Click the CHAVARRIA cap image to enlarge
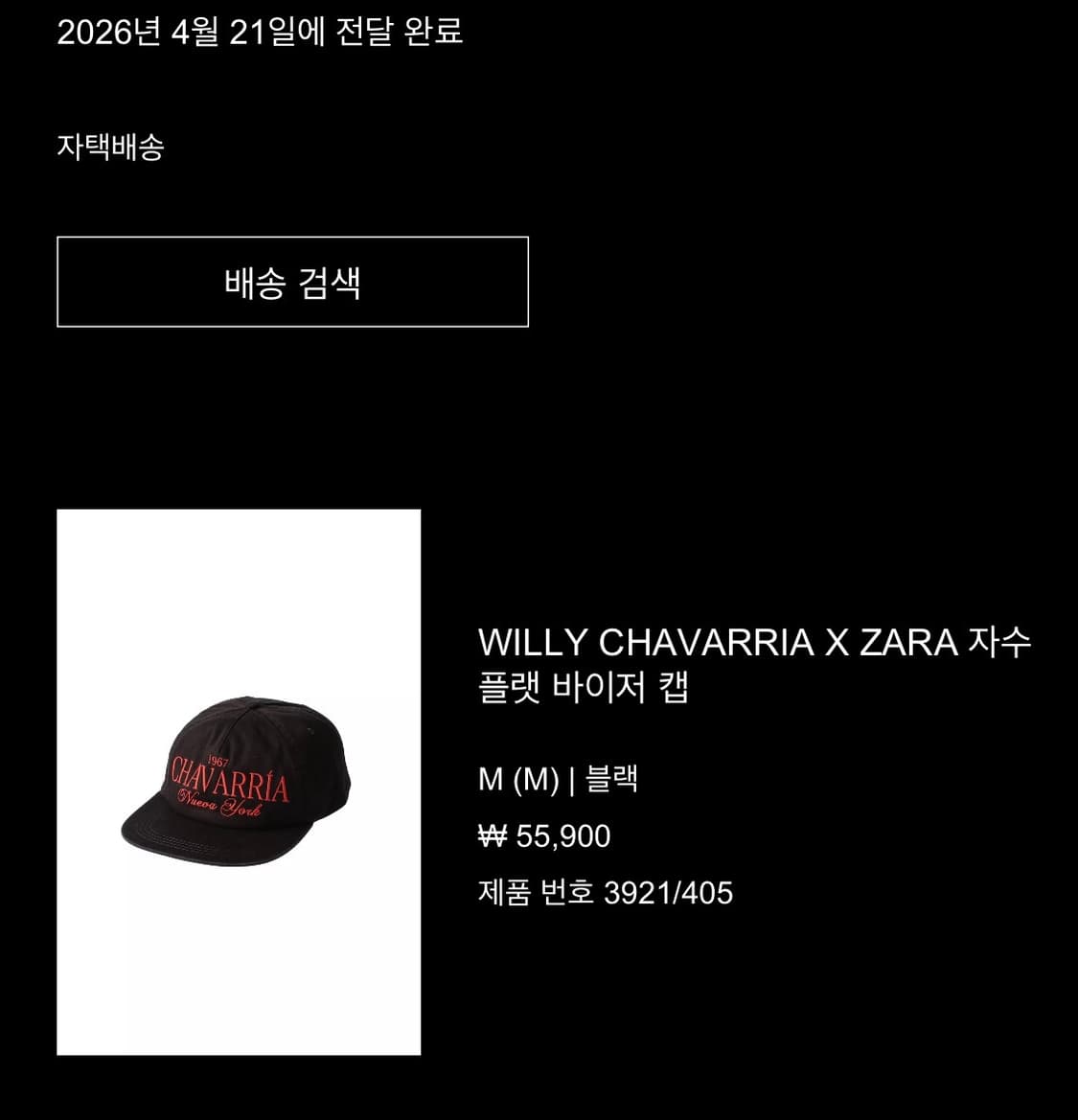This screenshot has width=1078, height=1120. (239, 781)
